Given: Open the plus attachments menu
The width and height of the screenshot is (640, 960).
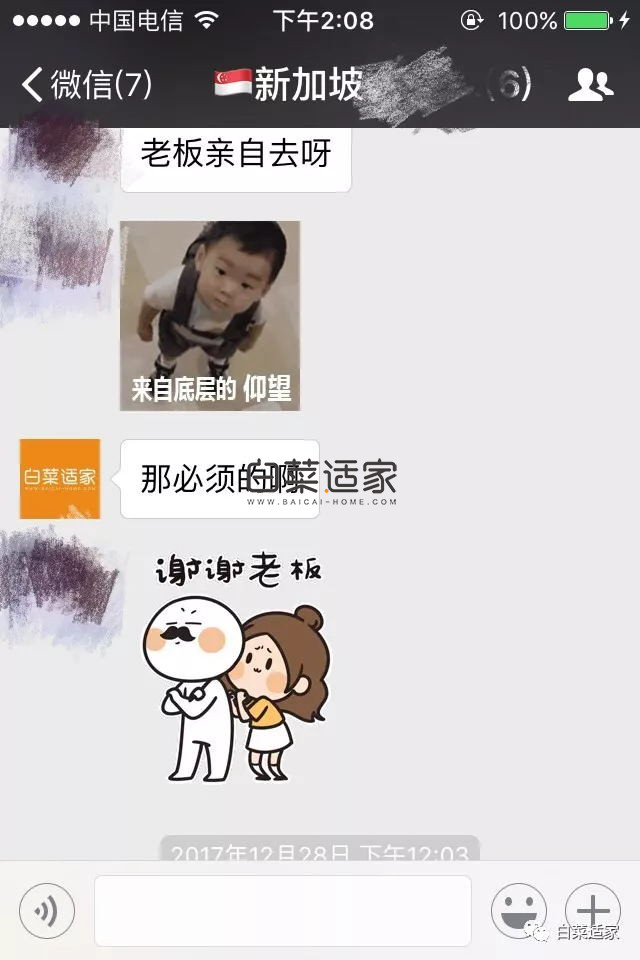Looking at the screenshot, I should (592, 911).
